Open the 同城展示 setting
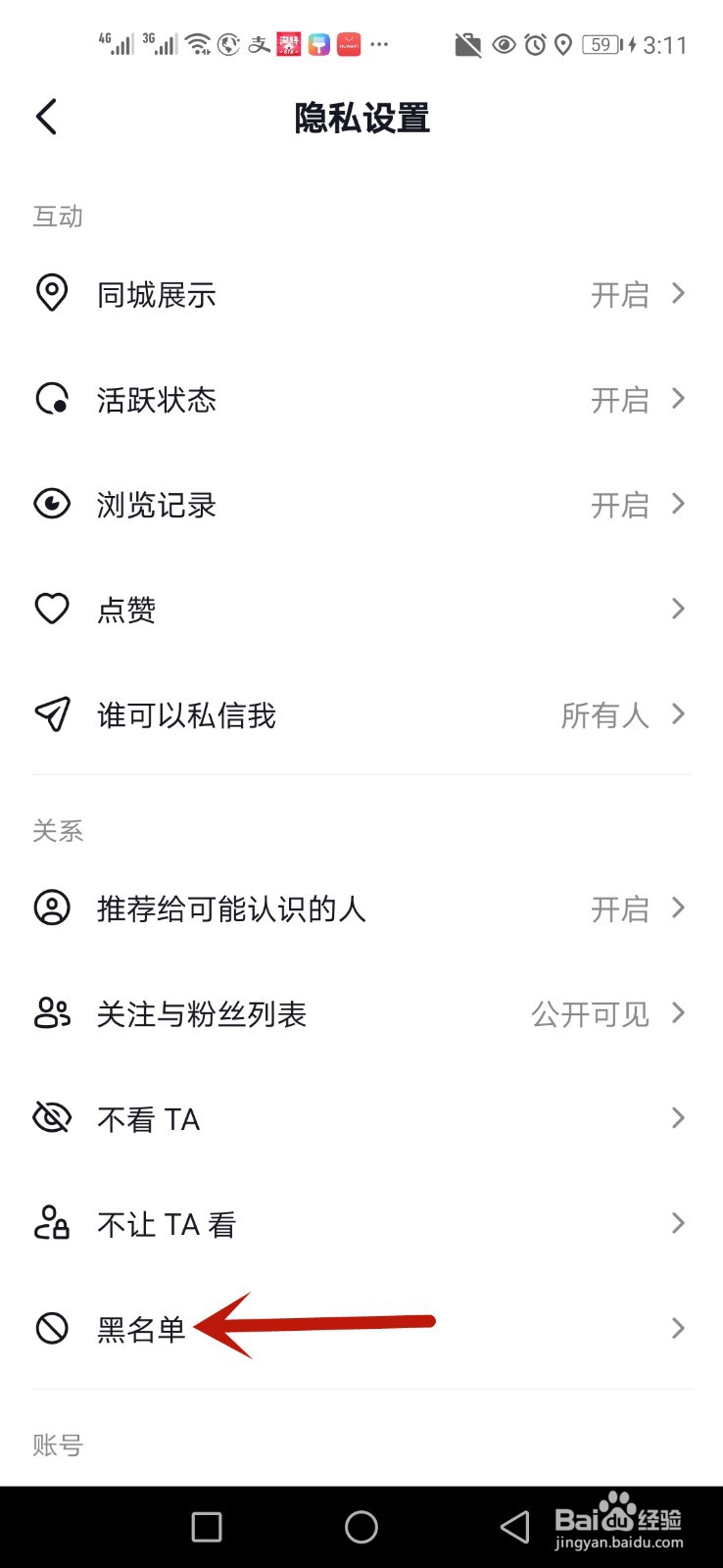Viewport: 723px width, 1568px height. (361, 294)
